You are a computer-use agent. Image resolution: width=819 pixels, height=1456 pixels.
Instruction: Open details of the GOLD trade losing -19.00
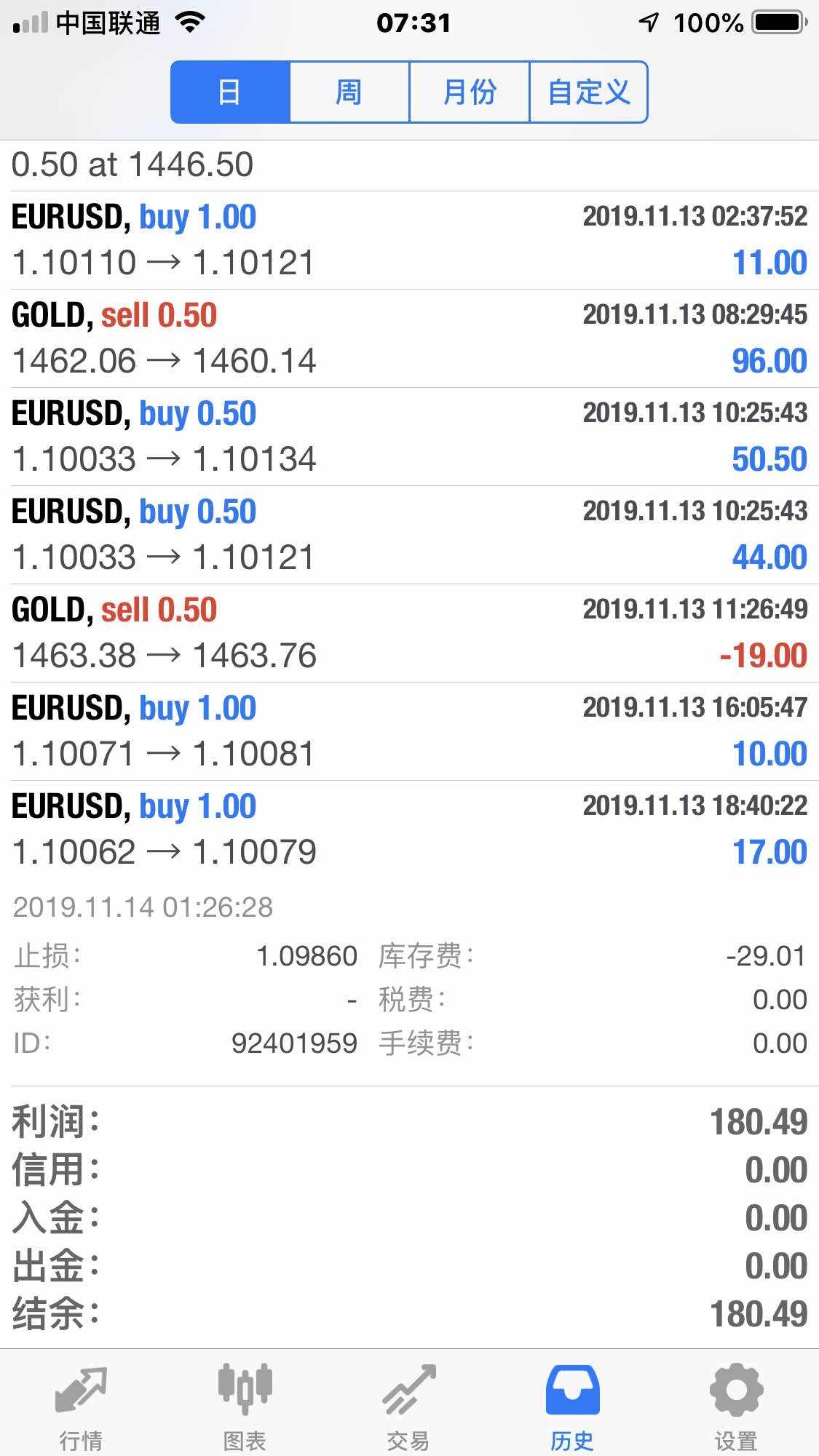[x=409, y=633]
